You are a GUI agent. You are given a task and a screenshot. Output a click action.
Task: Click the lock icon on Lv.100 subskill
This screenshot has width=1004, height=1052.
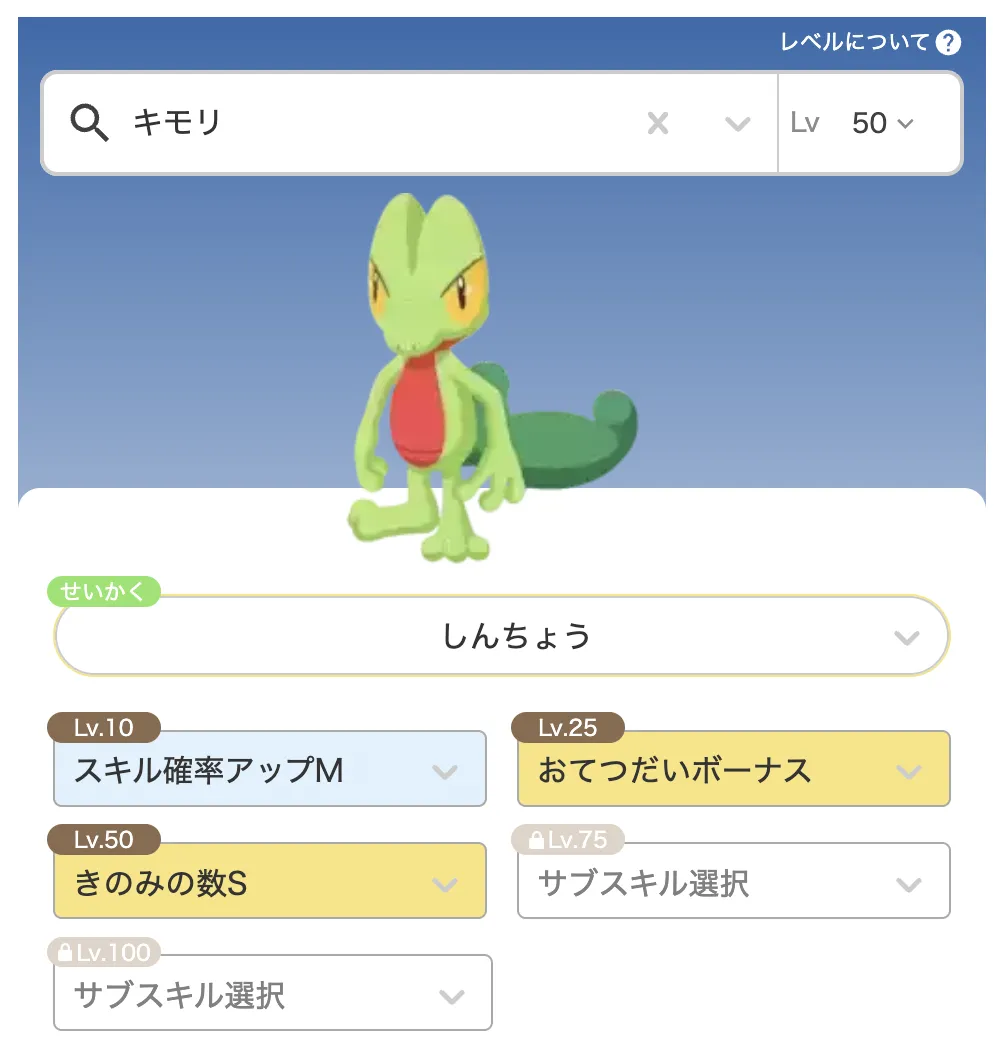(x=64, y=953)
